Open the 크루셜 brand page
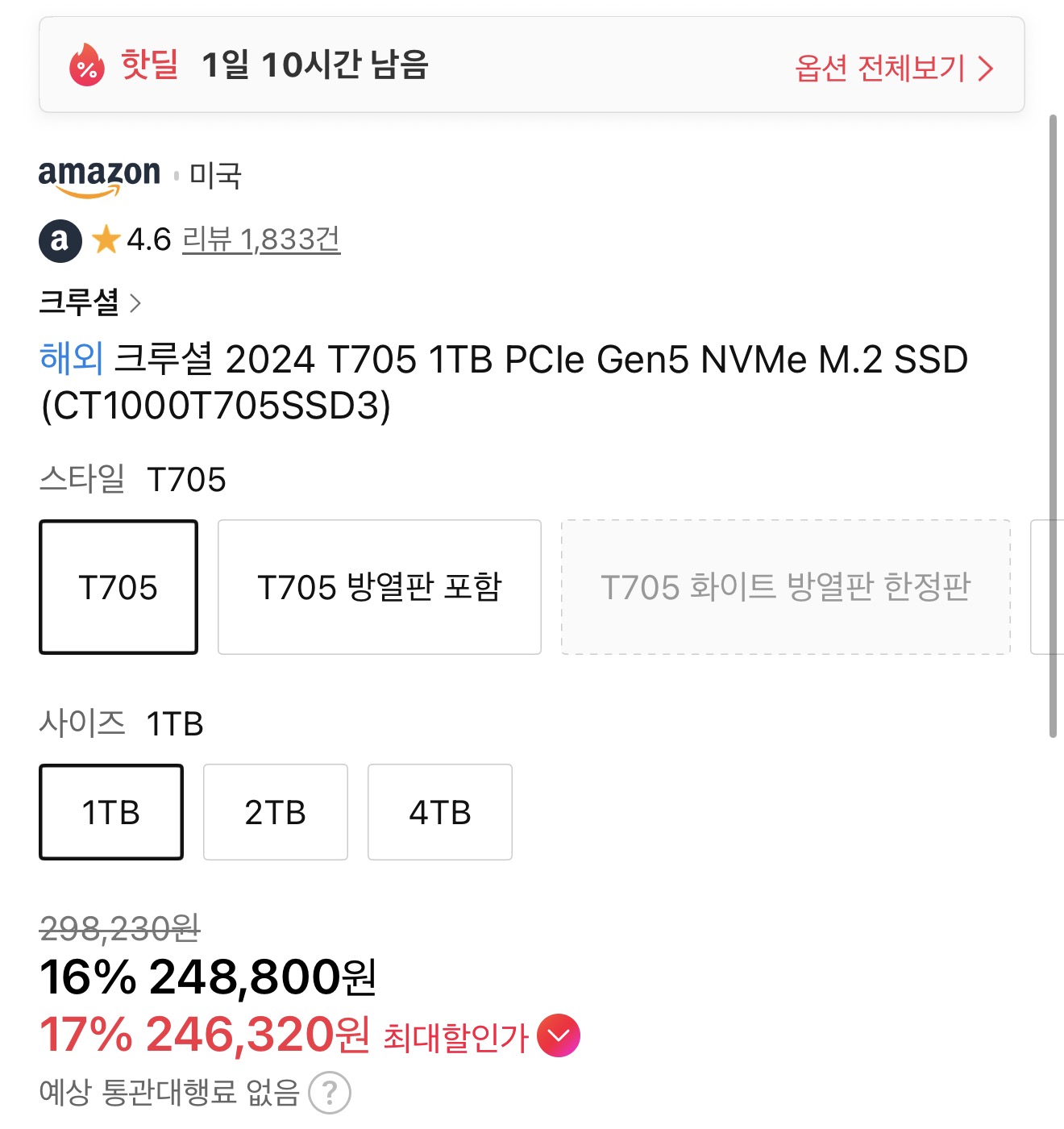1064x1129 pixels. tap(89, 303)
